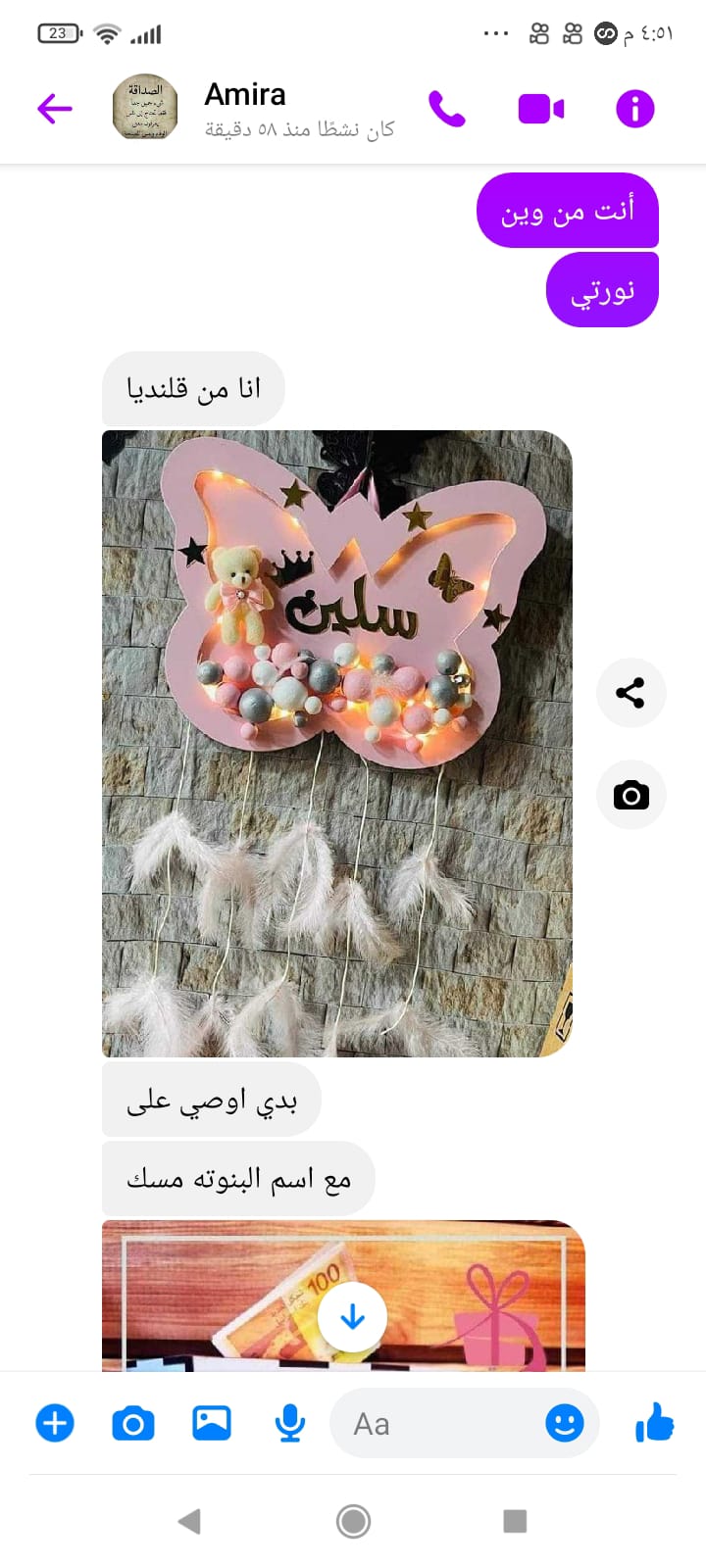Go to the home screen
The width and height of the screenshot is (706, 1568).
353,1521
